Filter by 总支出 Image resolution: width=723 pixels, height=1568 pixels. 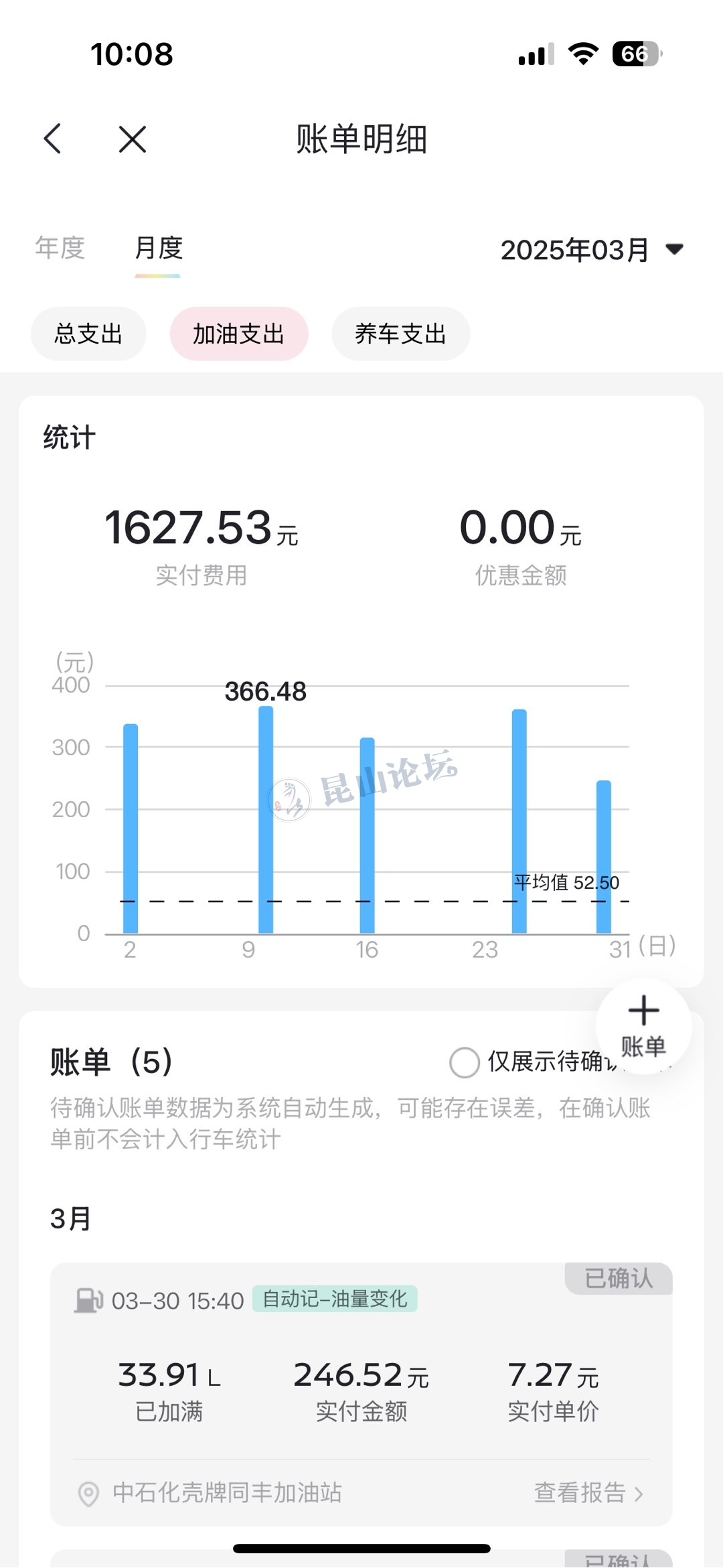88,334
